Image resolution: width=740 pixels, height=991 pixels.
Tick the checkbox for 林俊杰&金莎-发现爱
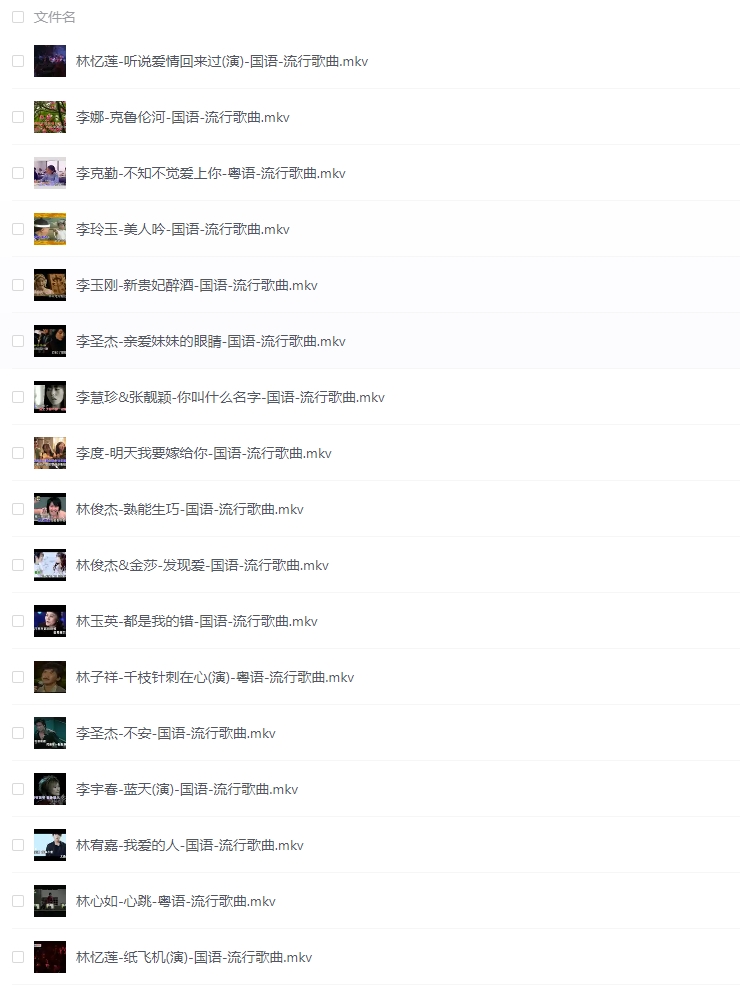18,565
